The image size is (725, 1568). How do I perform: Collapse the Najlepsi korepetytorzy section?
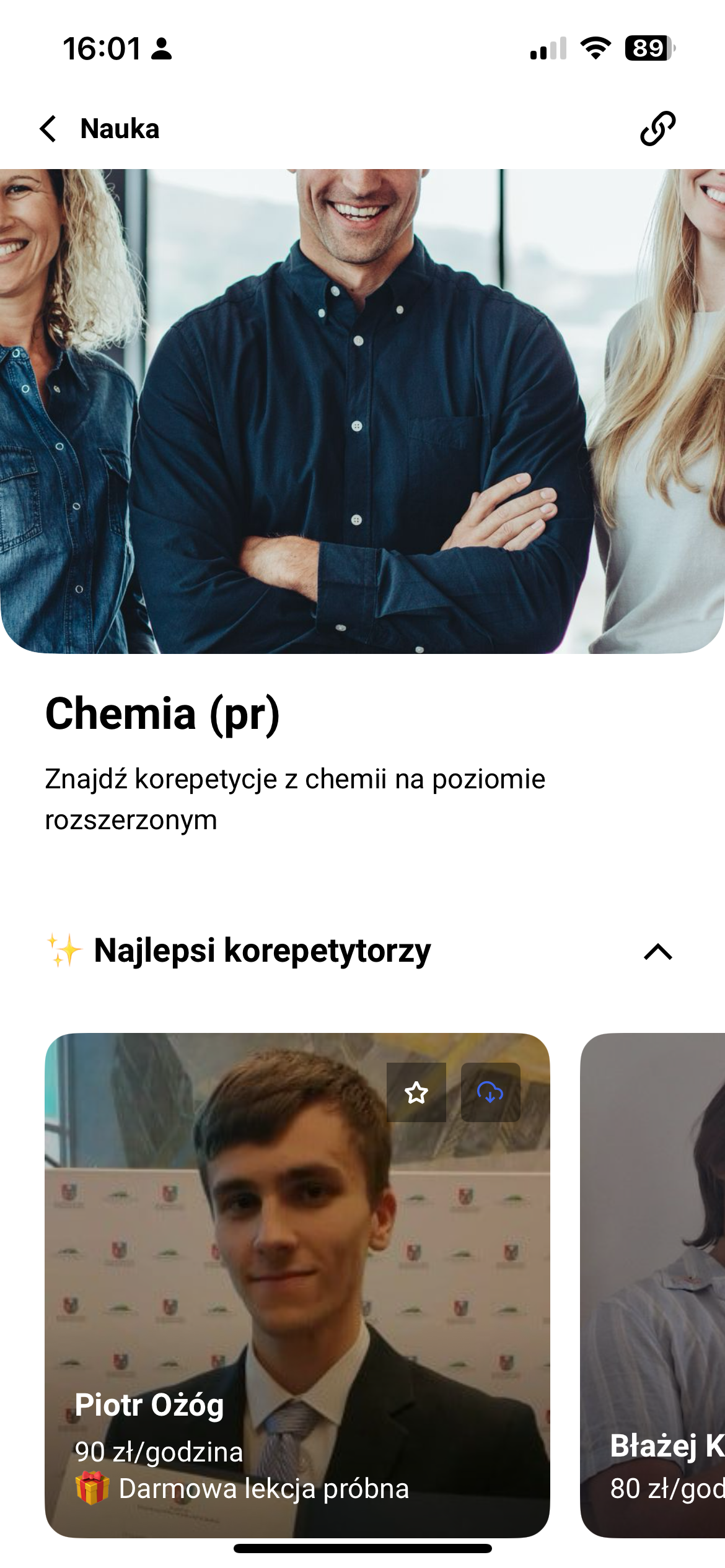[657, 952]
